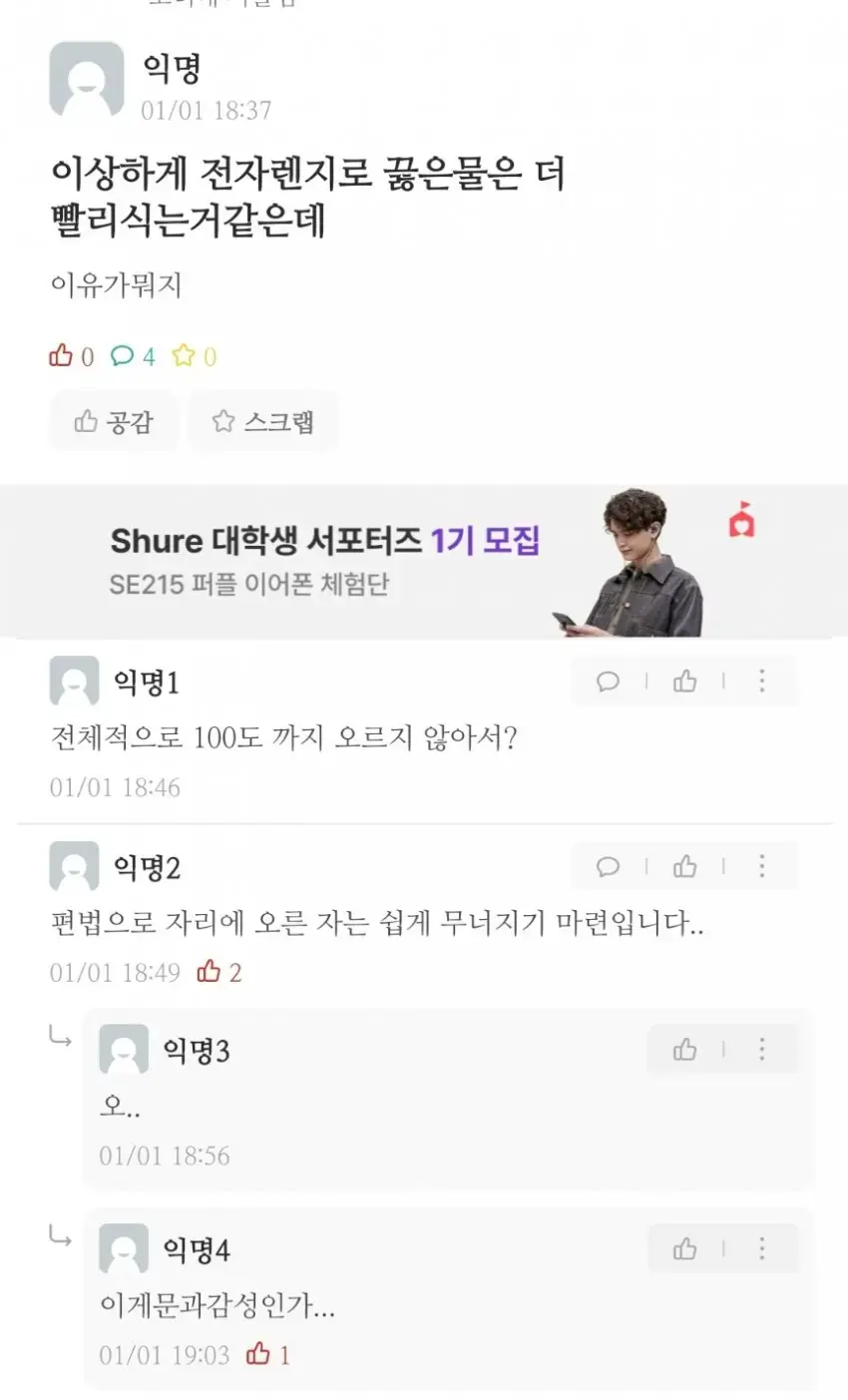
Task: Open the three-dot menu on 익명3's reply
Action: [x=761, y=1049]
